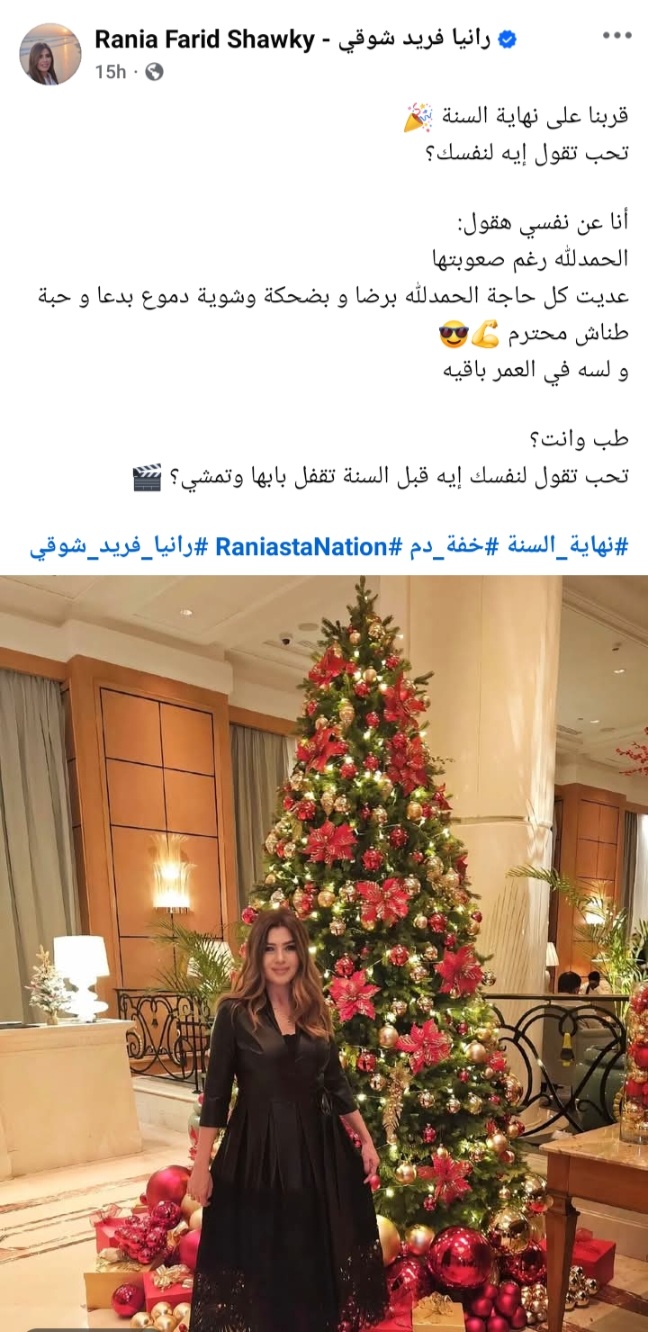Open the #RaniastaNation hashtag

(x=308, y=547)
